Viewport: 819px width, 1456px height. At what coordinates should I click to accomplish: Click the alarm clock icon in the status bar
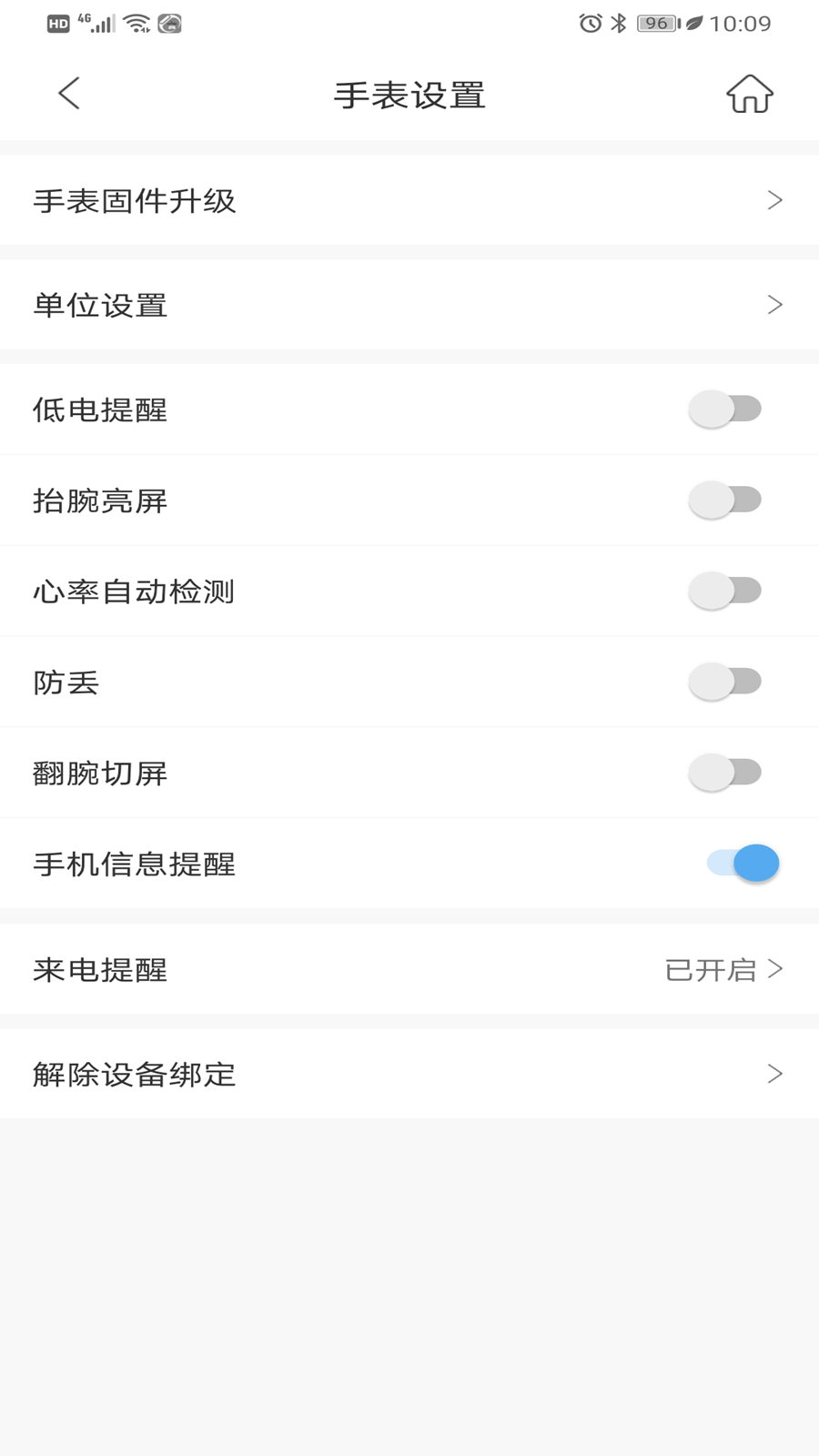coord(591,24)
